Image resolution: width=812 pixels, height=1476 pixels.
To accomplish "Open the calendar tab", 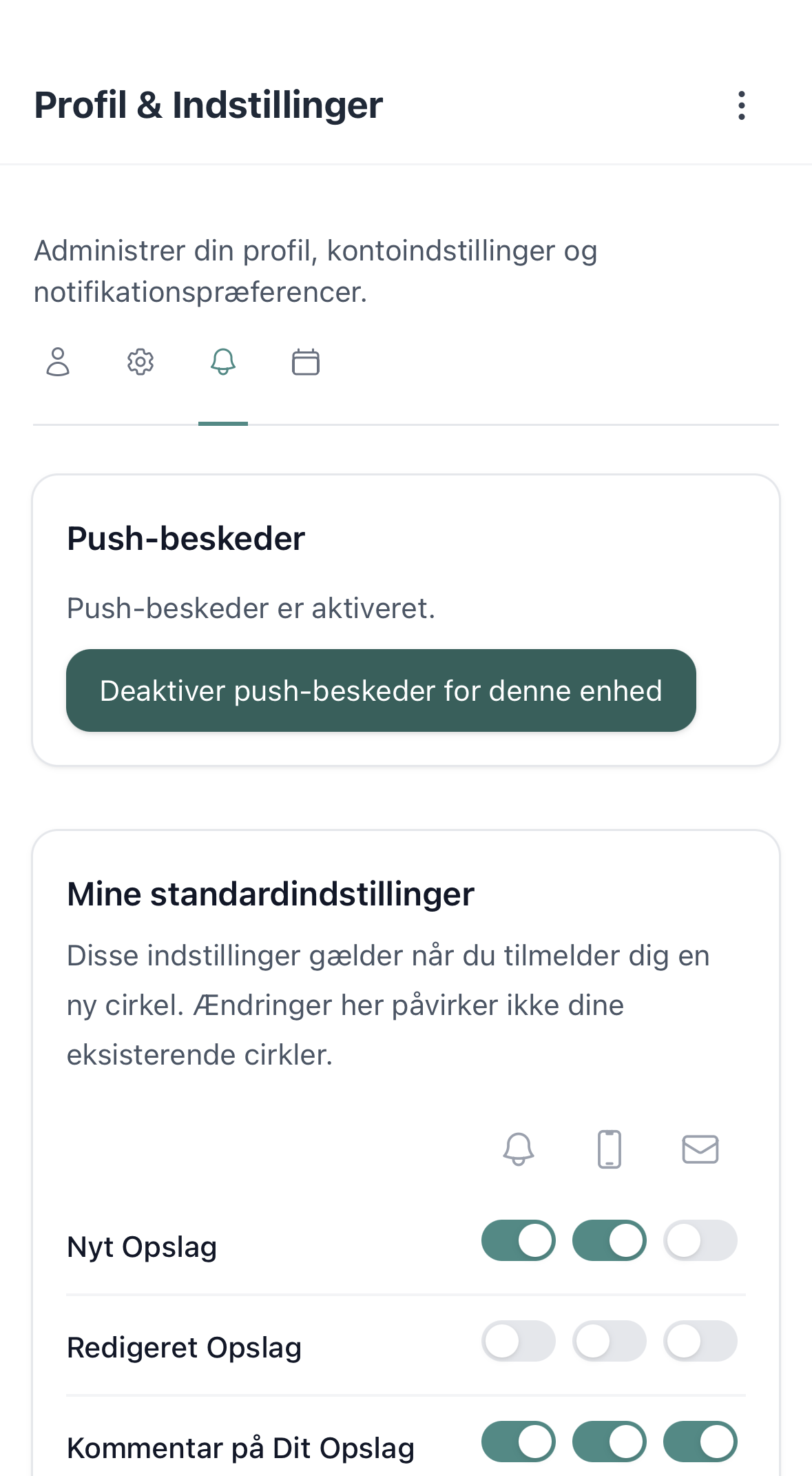I will click(305, 362).
